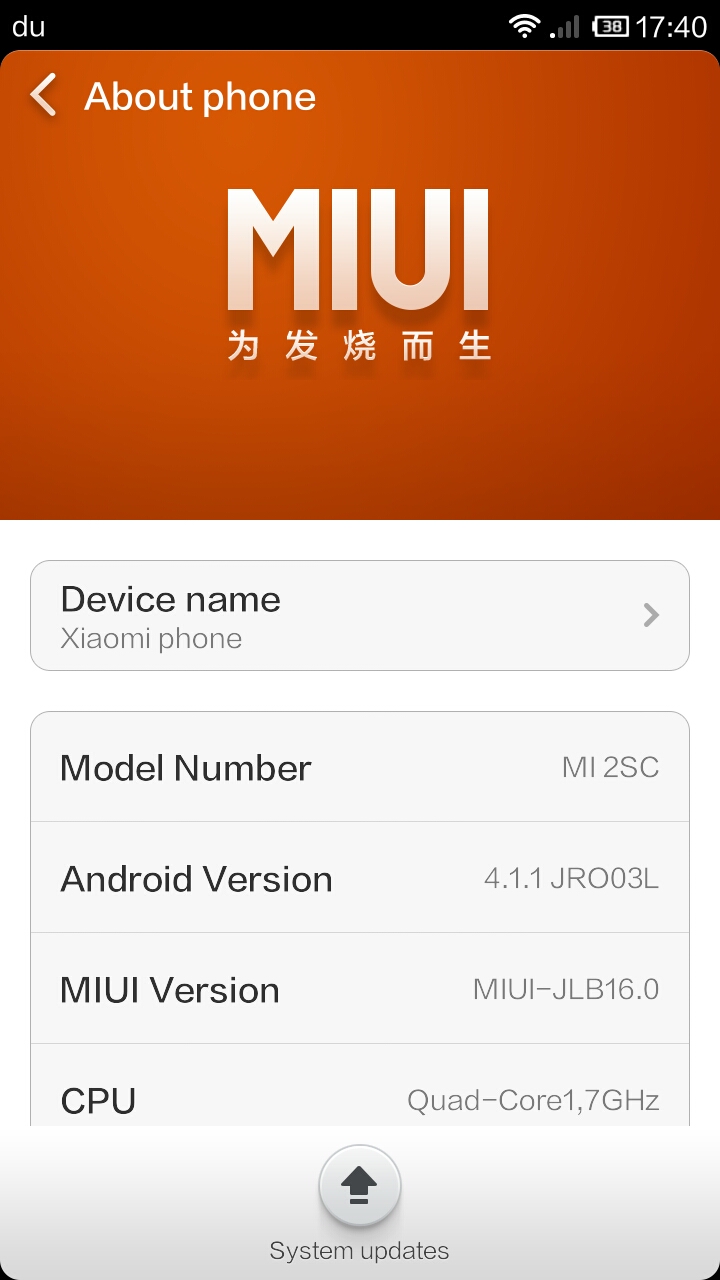Tap the Model Number row
Screen dimensions: 720x1280
tap(360, 767)
